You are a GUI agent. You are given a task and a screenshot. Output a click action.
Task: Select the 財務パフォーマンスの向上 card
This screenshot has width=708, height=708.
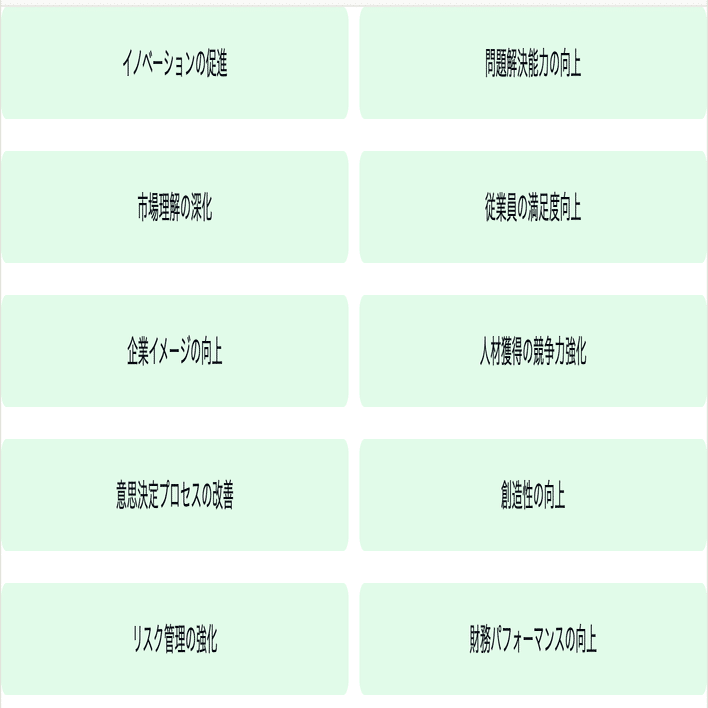tap(532, 639)
